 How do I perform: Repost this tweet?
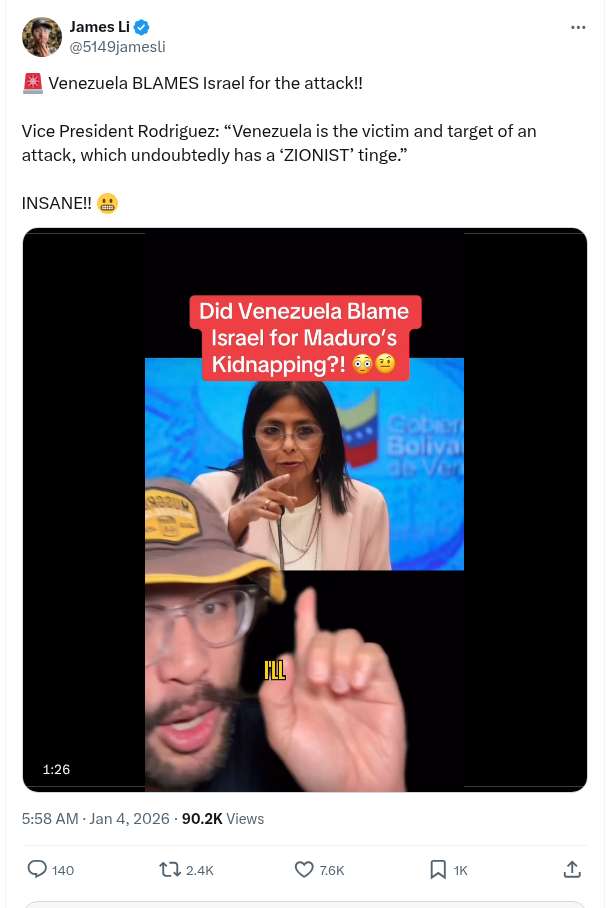170,870
